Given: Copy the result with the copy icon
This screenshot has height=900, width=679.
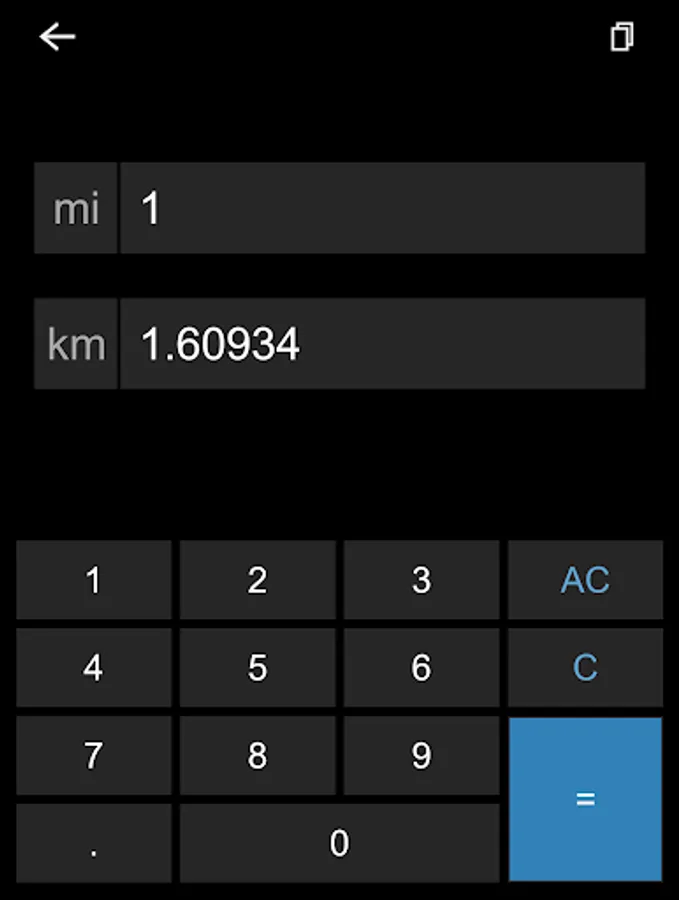Looking at the screenshot, I should 622,37.
